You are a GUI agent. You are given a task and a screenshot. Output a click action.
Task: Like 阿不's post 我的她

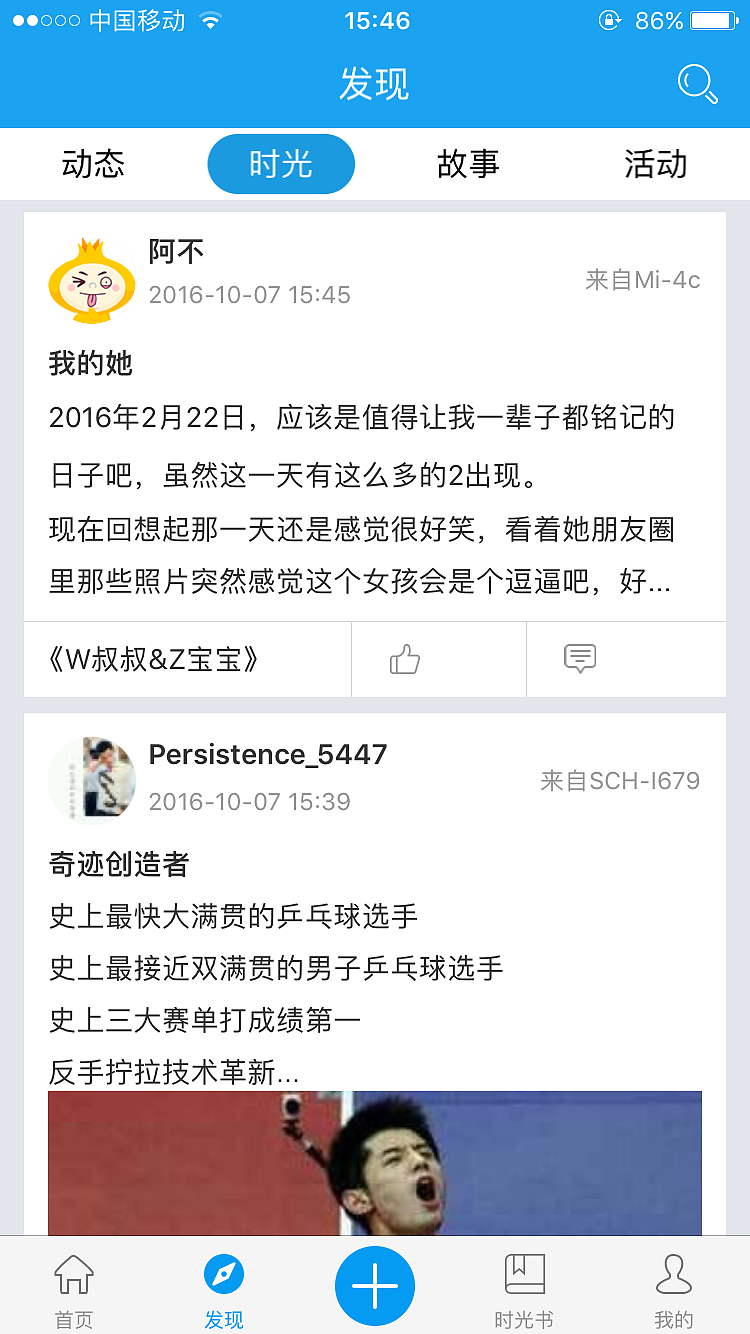405,659
